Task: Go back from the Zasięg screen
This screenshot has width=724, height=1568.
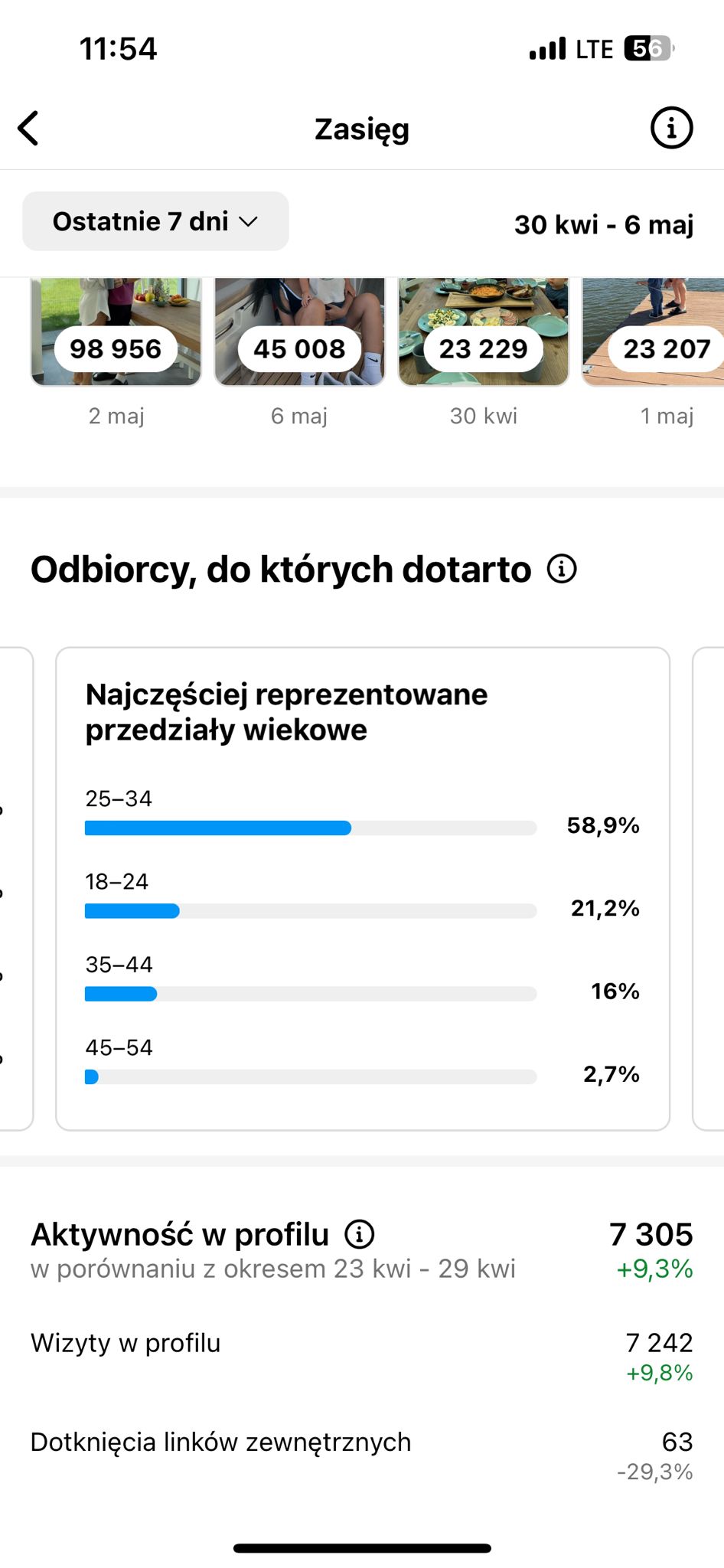Action: coord(29,128)
